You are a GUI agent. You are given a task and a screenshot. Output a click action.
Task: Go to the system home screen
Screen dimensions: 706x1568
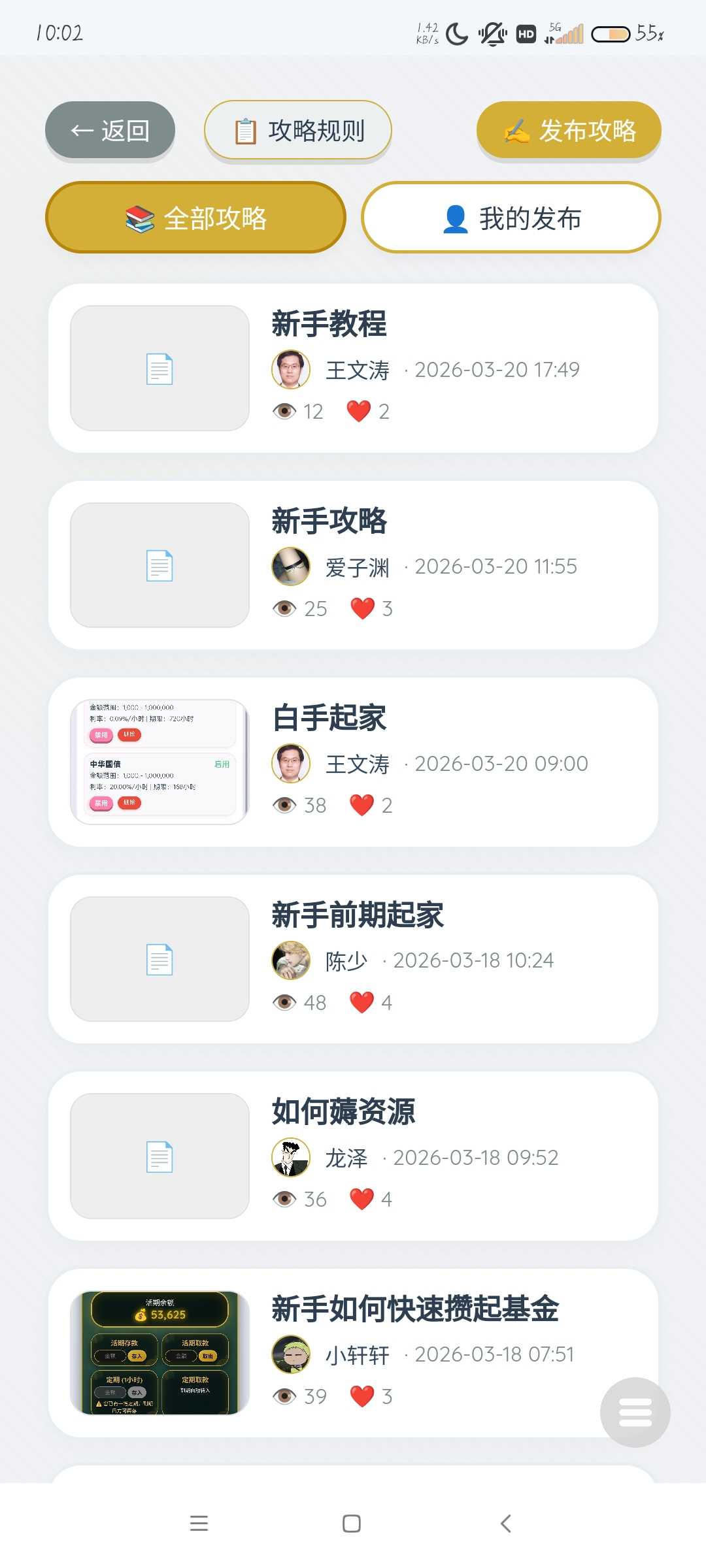[x=352, y=1524]
